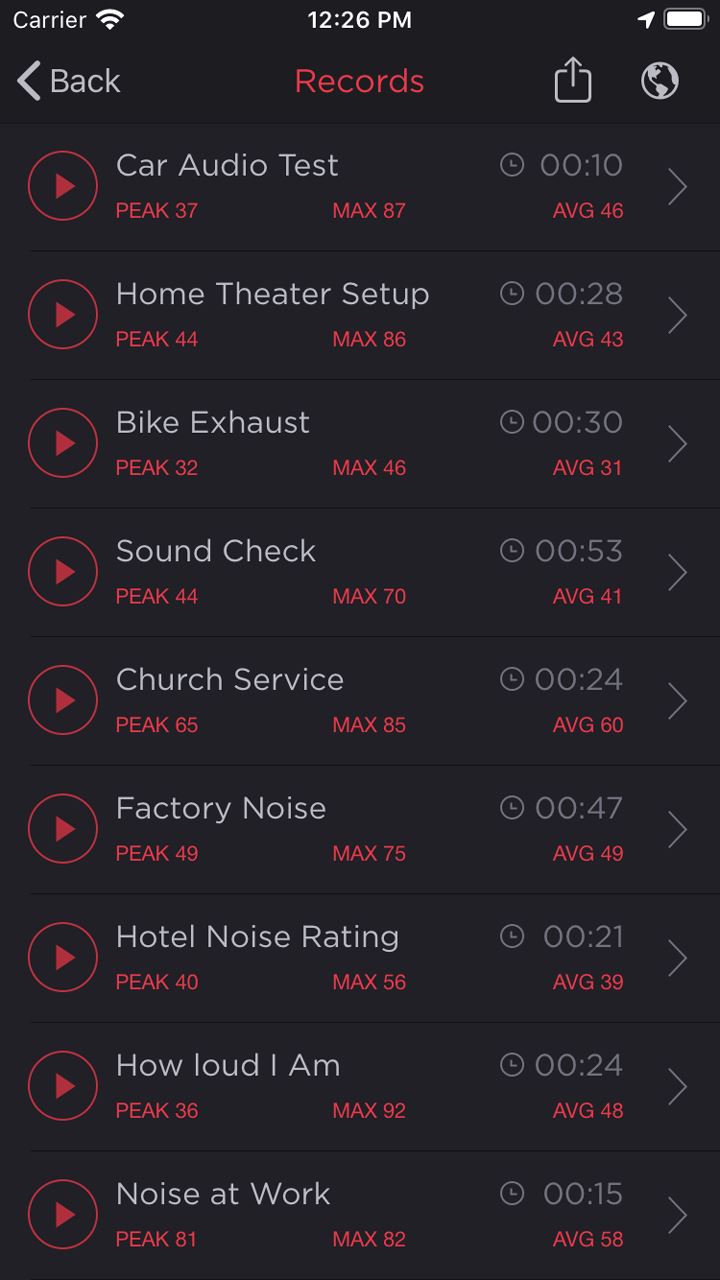The height and width of the screenshot is (1280, 720).
Task: Play the Hotel Noise Rating recording
Action: point(63,958)
